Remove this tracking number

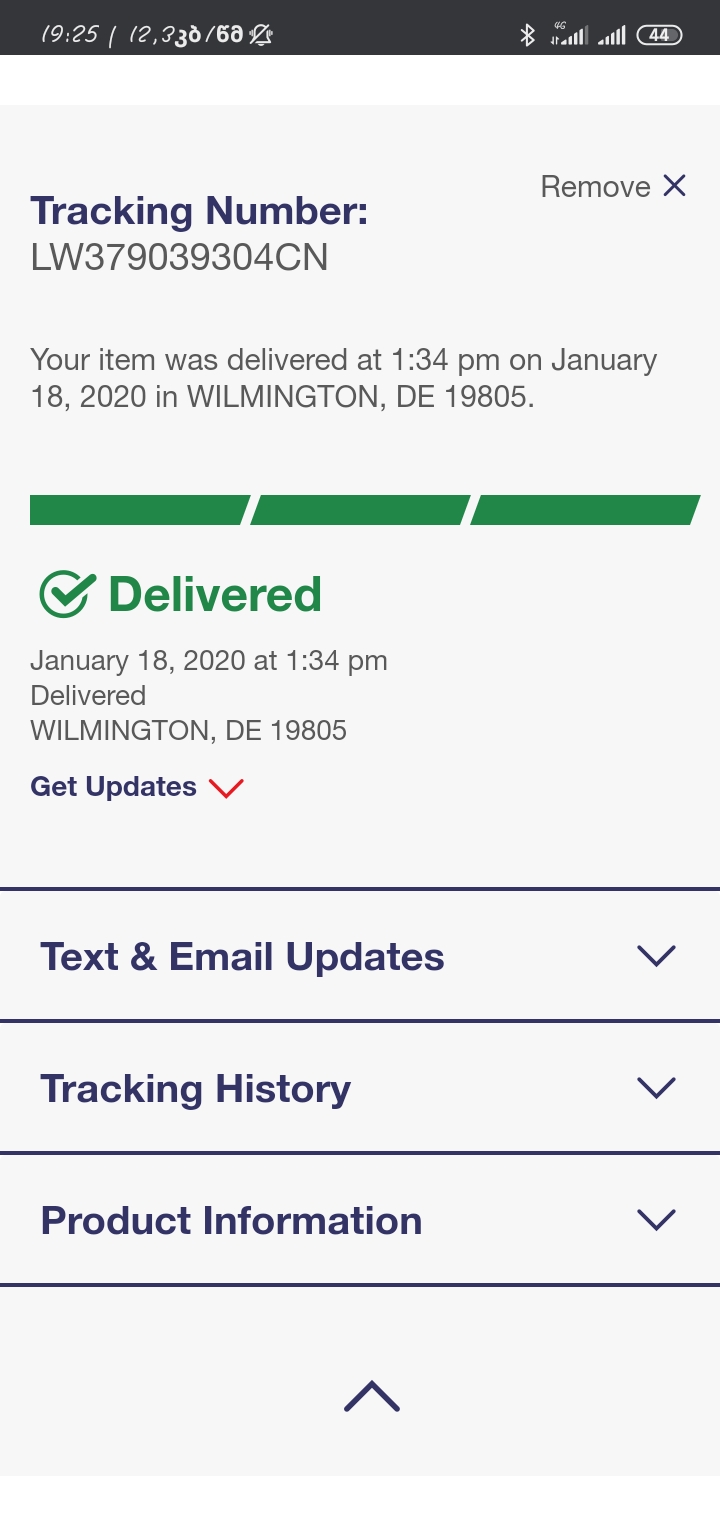tap(613, 186)
